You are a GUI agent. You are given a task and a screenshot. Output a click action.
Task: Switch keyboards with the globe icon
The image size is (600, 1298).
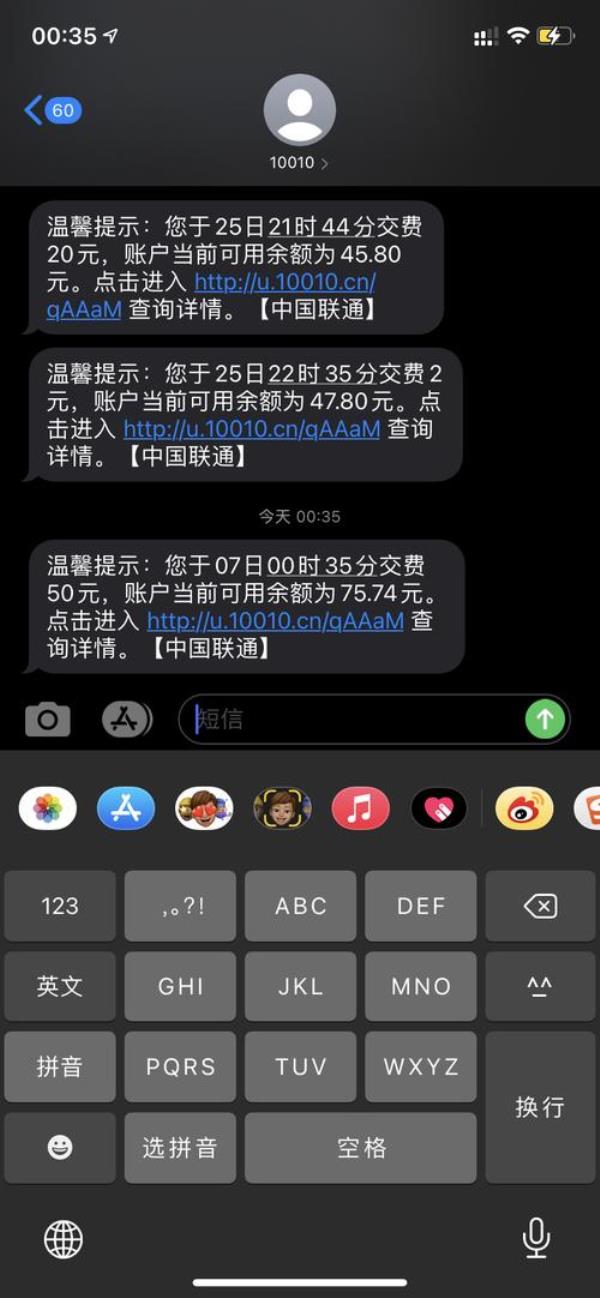(63, 1240)
